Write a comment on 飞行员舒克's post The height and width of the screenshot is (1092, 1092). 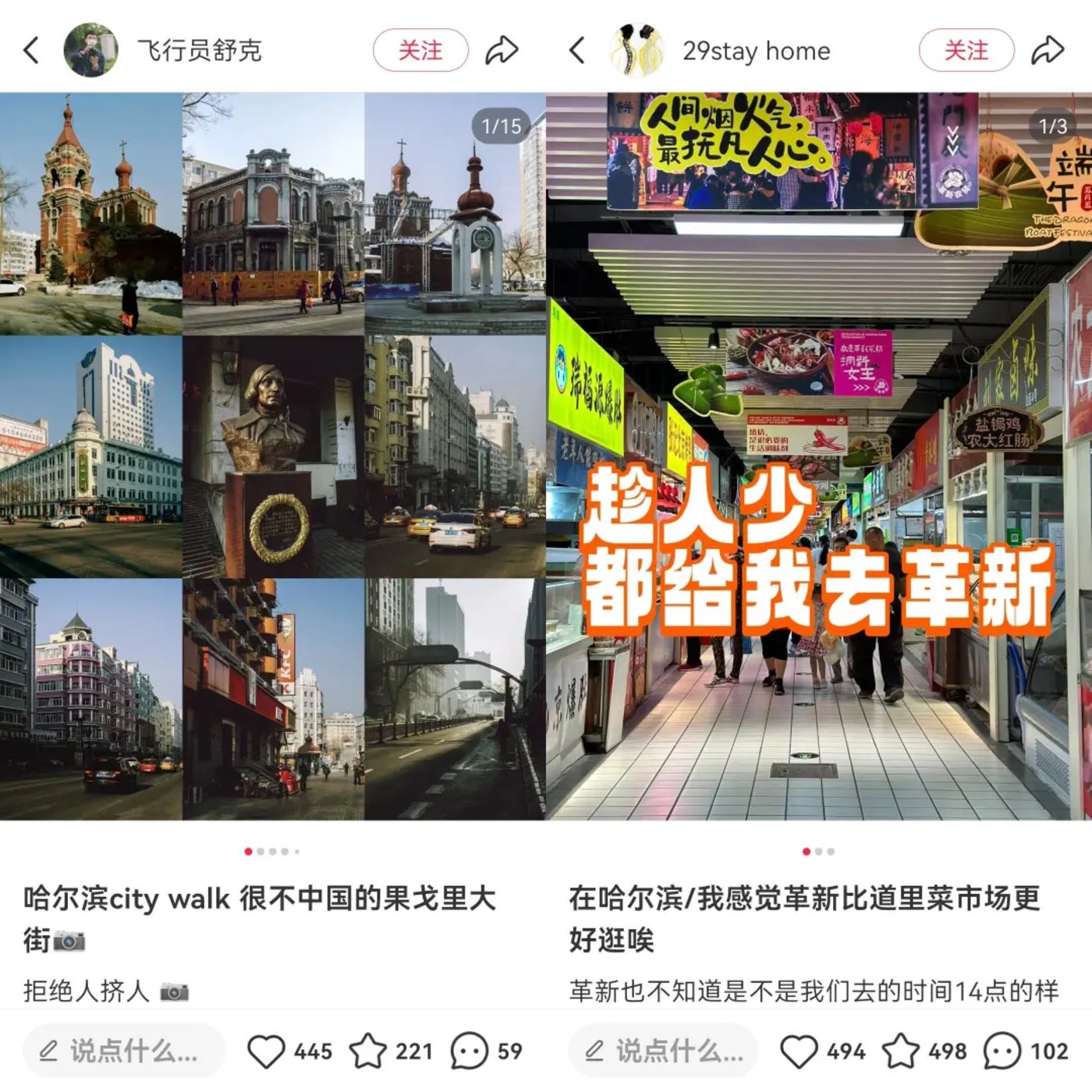point(123,1051)
